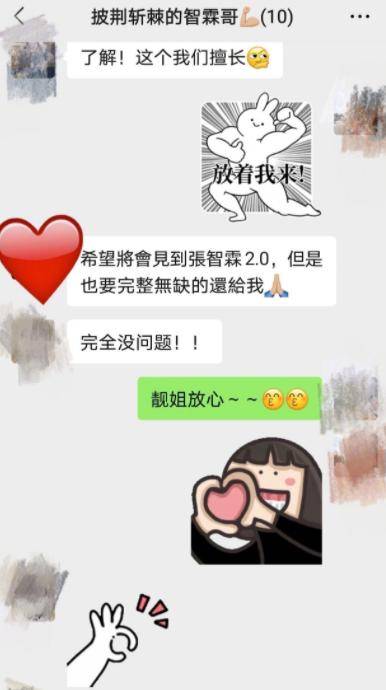Open the girl holding heart sticker
Screen dimensions: 386x690
257,501
